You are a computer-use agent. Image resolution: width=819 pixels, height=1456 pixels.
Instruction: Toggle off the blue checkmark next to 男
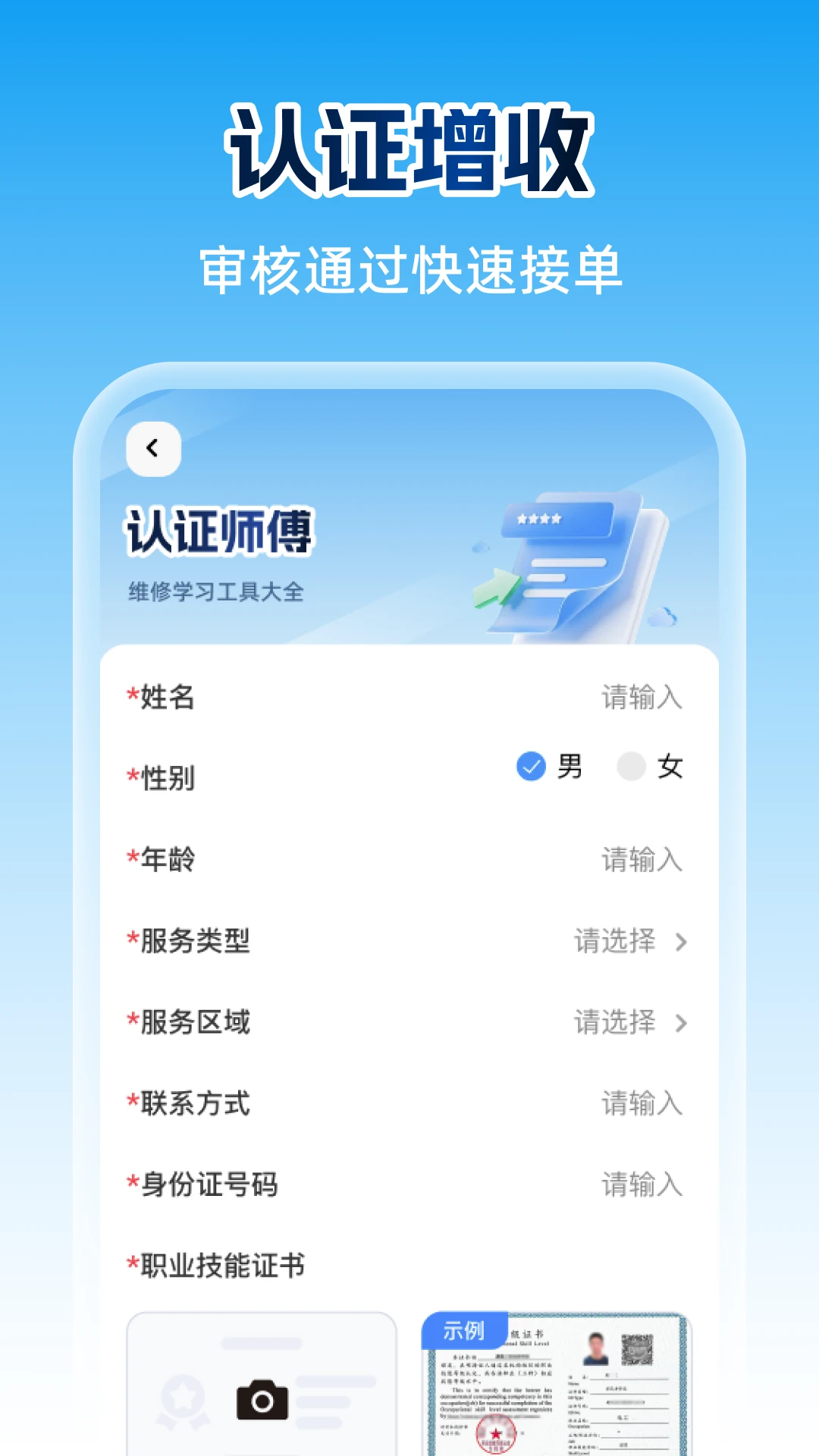[x=531, y=766]
